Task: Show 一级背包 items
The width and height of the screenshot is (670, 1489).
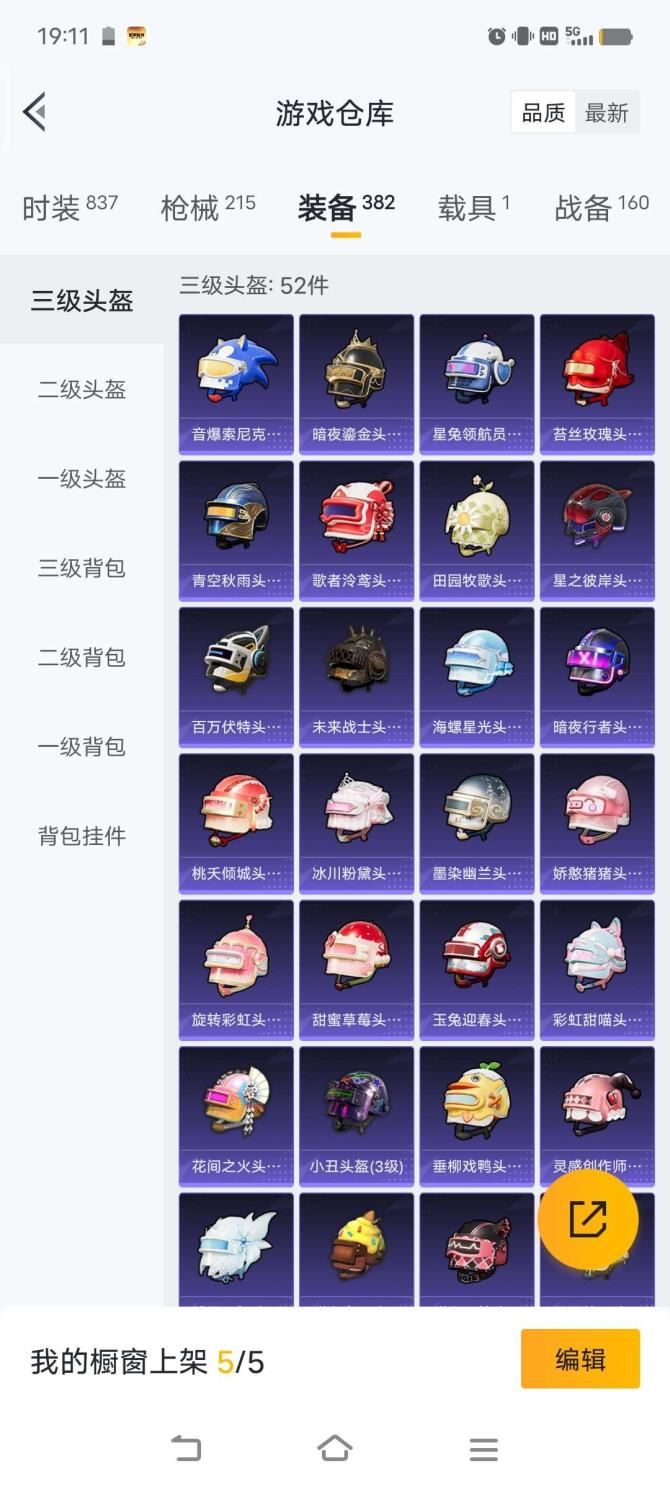Action: [82, 746]
